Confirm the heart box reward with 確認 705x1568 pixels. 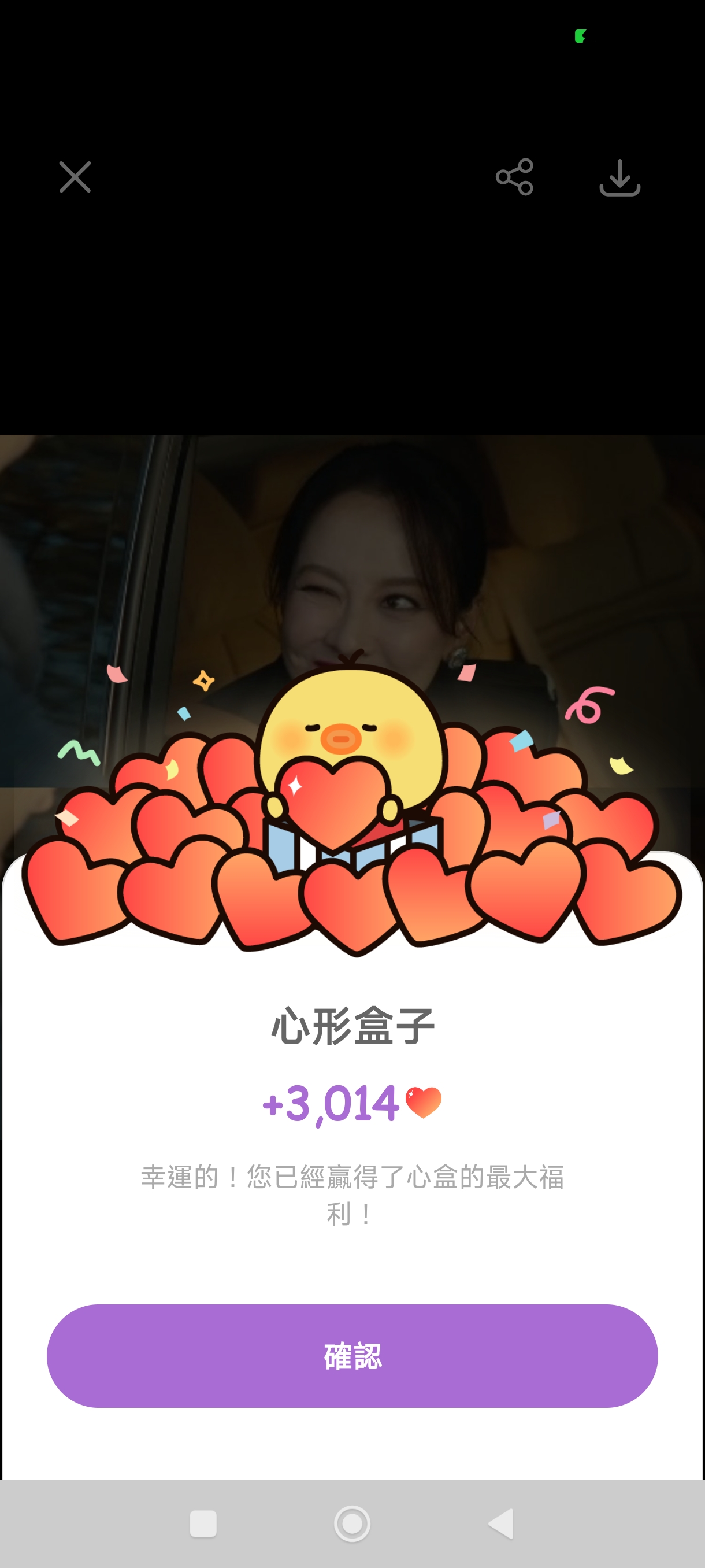point(352,1356)
